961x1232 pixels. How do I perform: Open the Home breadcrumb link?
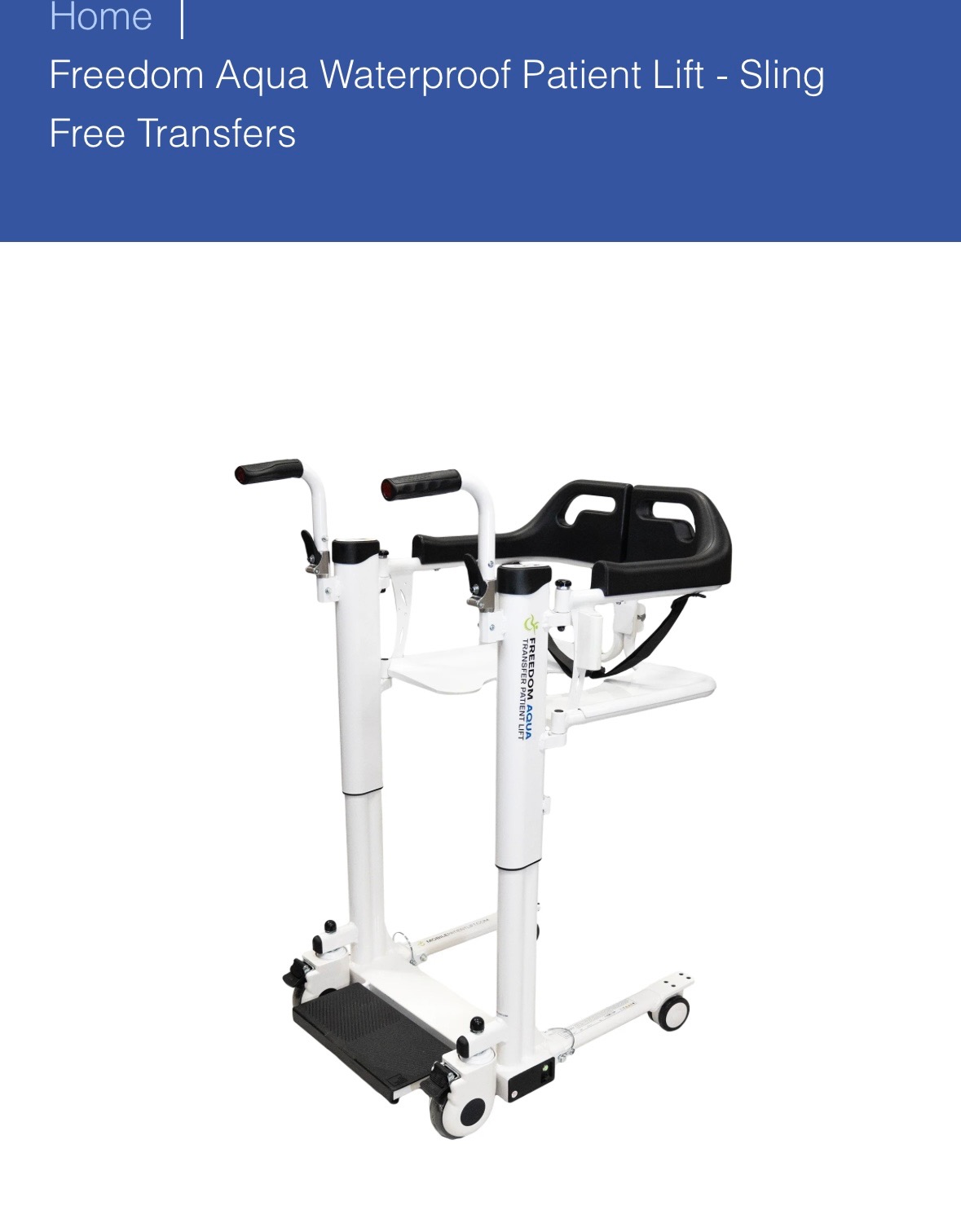[x=100, y=17]
